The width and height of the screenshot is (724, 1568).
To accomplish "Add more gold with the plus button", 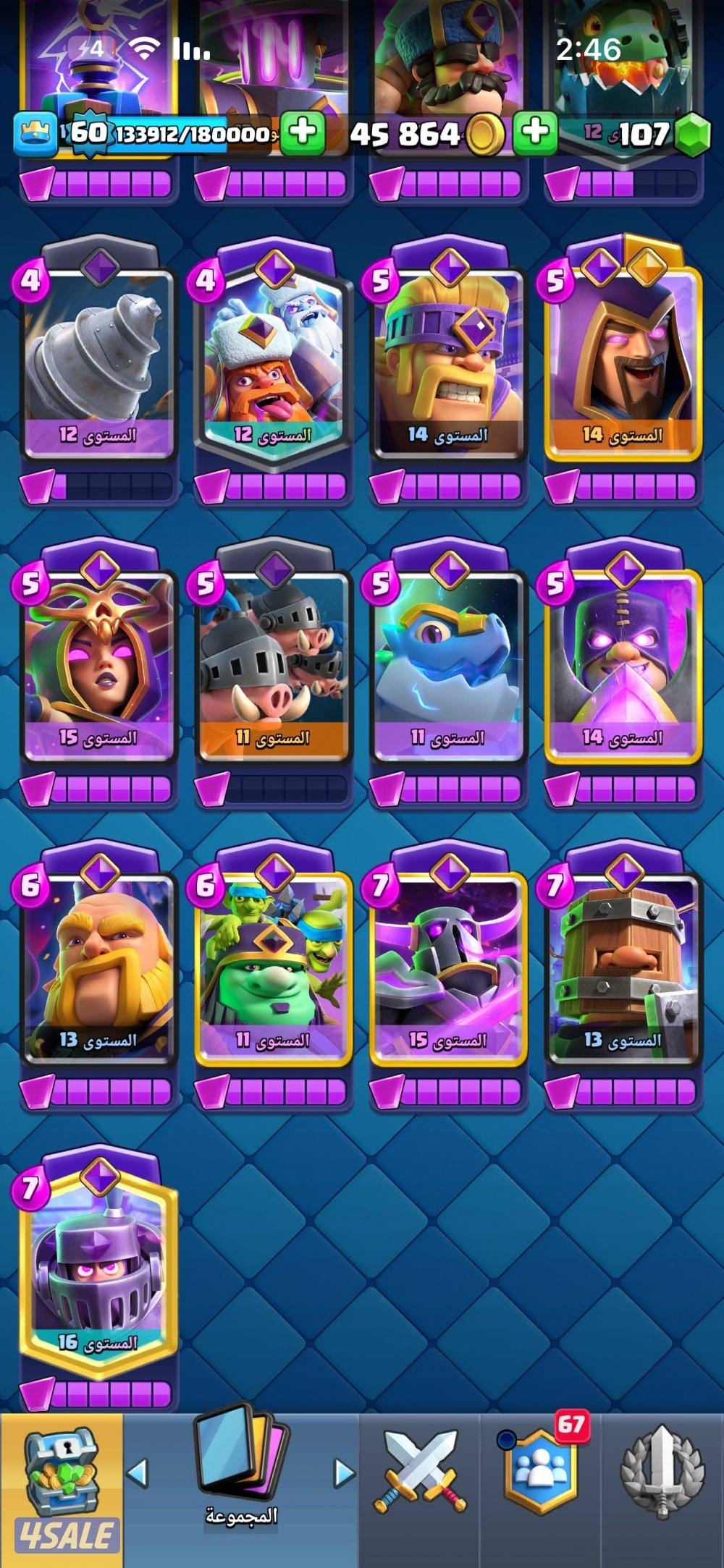I will click(x=535, y=132).
